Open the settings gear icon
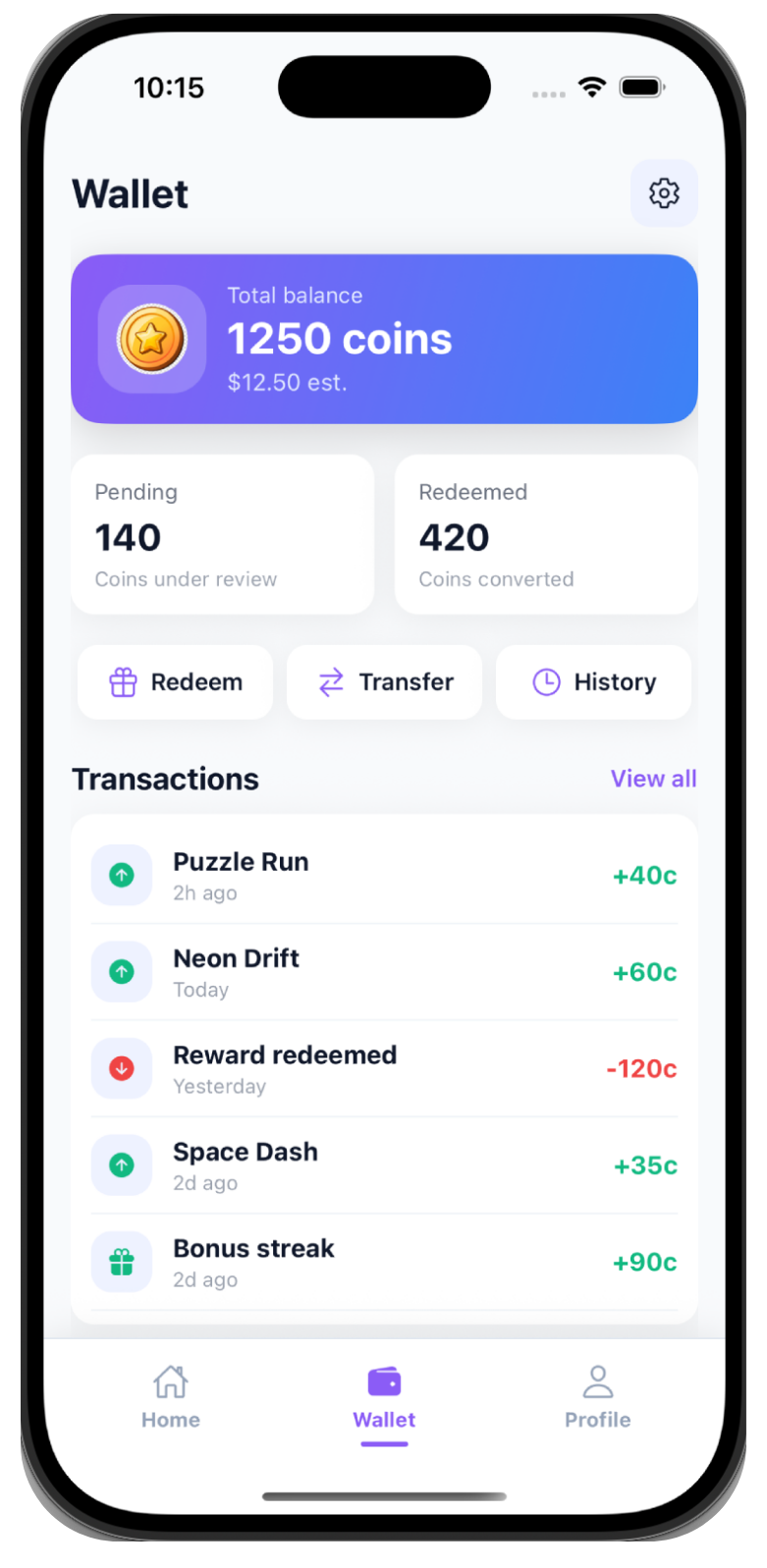 point(664,193)
